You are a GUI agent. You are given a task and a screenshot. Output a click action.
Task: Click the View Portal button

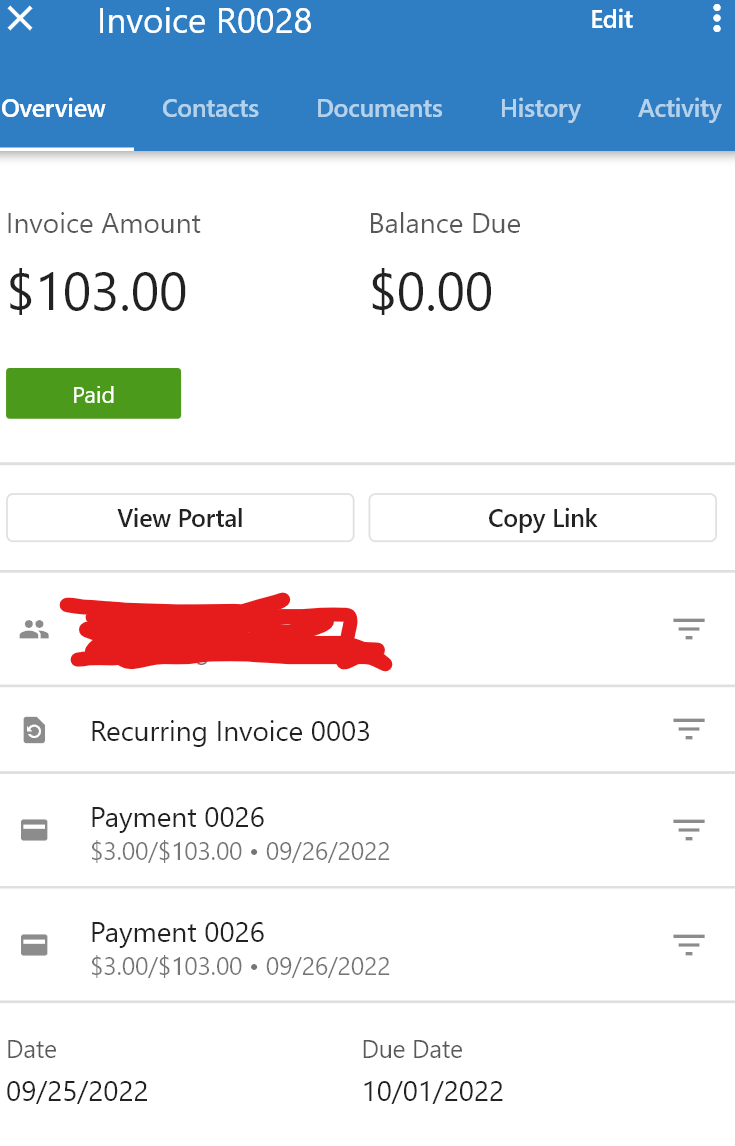click(180, 518)
